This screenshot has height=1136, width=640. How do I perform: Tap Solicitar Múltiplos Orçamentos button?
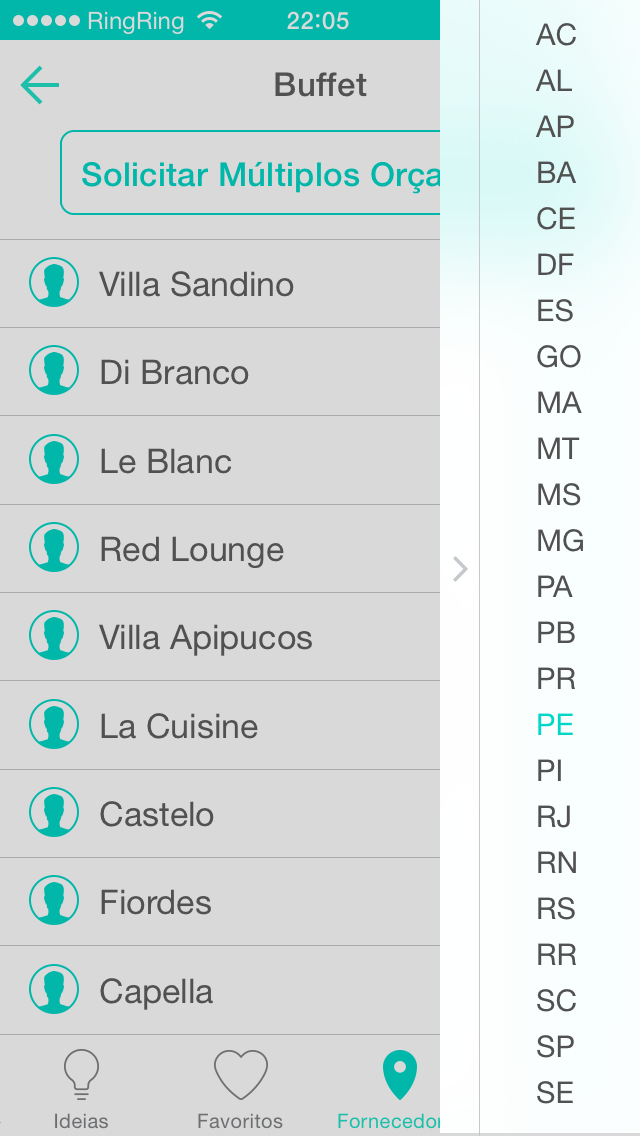[x=250, y=172]
